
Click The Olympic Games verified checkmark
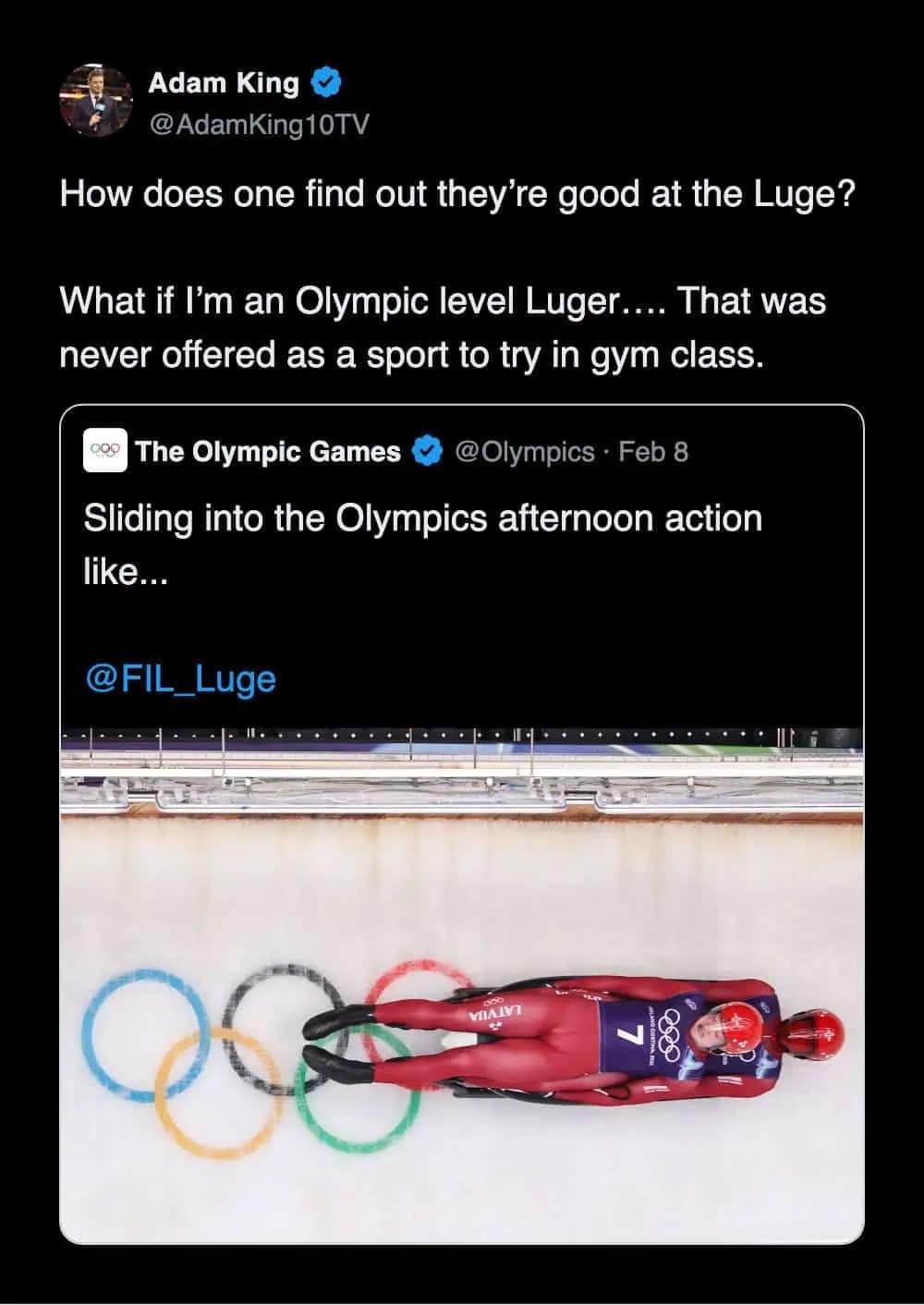coord(426,453)
